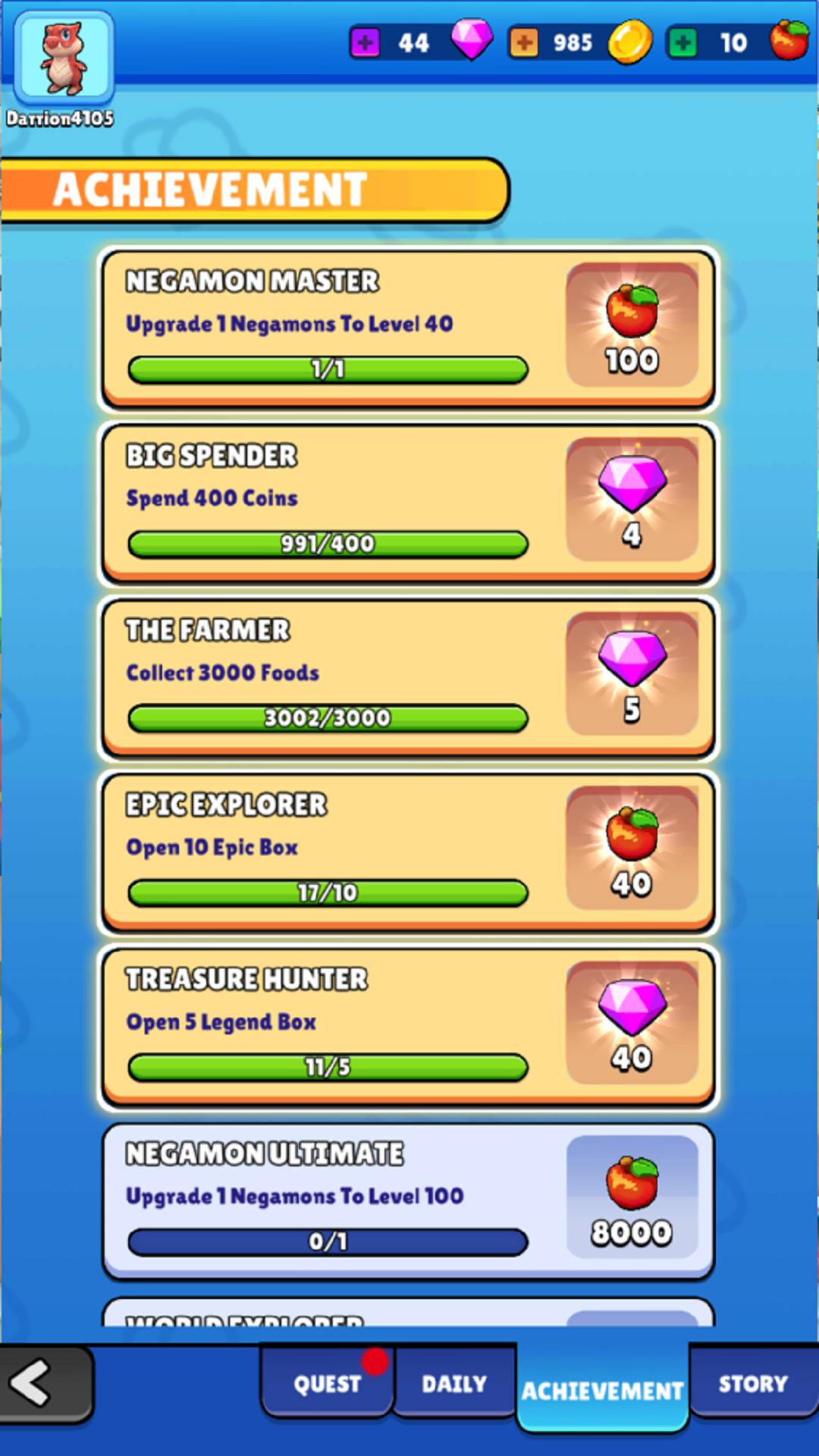The height and width of the screenshot is (1456, 819).
Task: Claim Epic Explorer 40 food reward
Action: pyautogui.click(x=632, y=849)
